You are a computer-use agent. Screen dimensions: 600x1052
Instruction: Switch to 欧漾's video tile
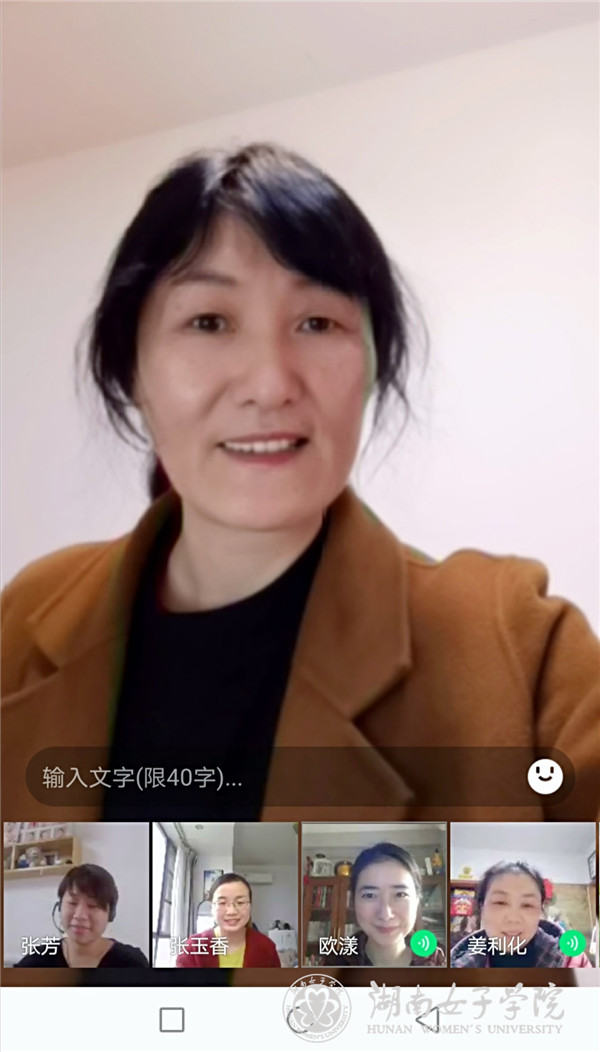pos(374,894)
